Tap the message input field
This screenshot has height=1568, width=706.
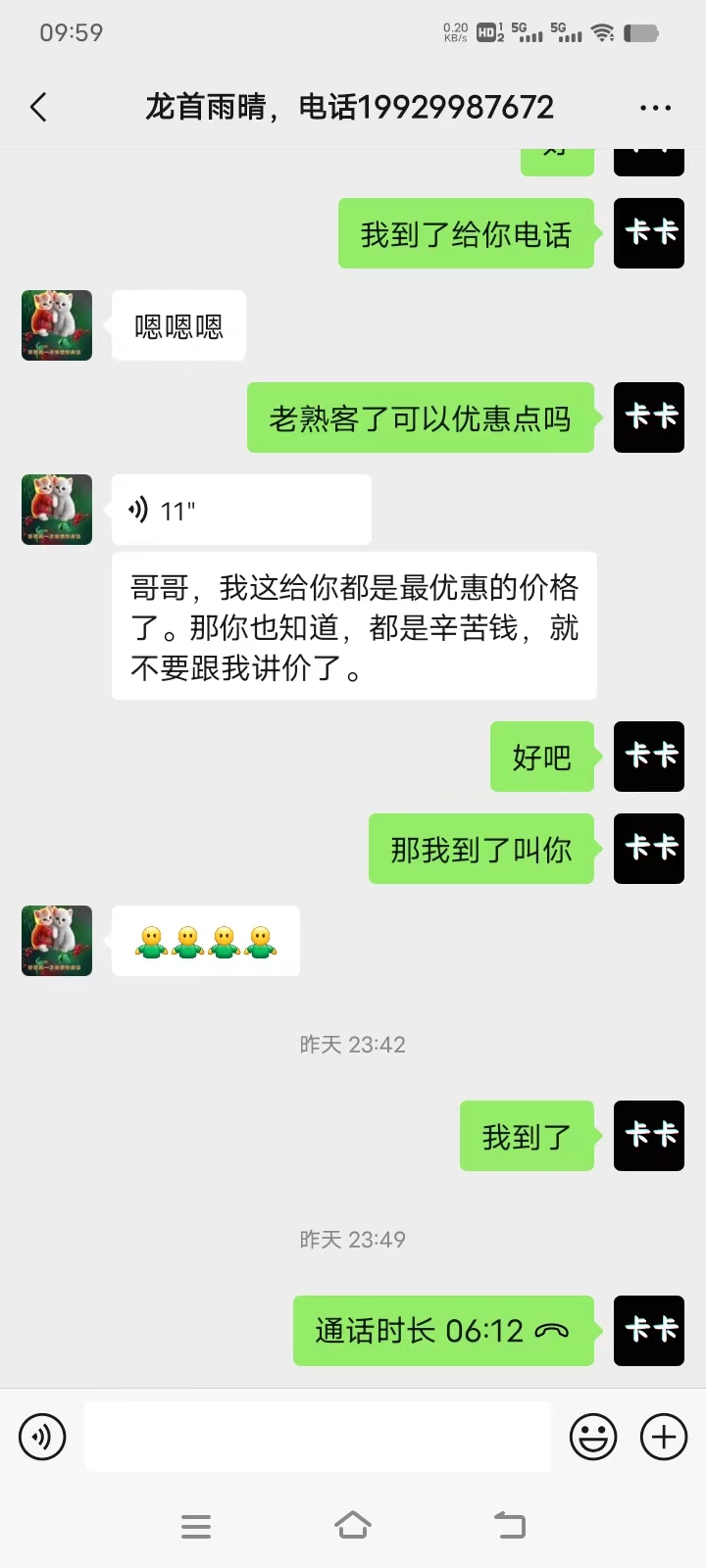(316, 1436)
